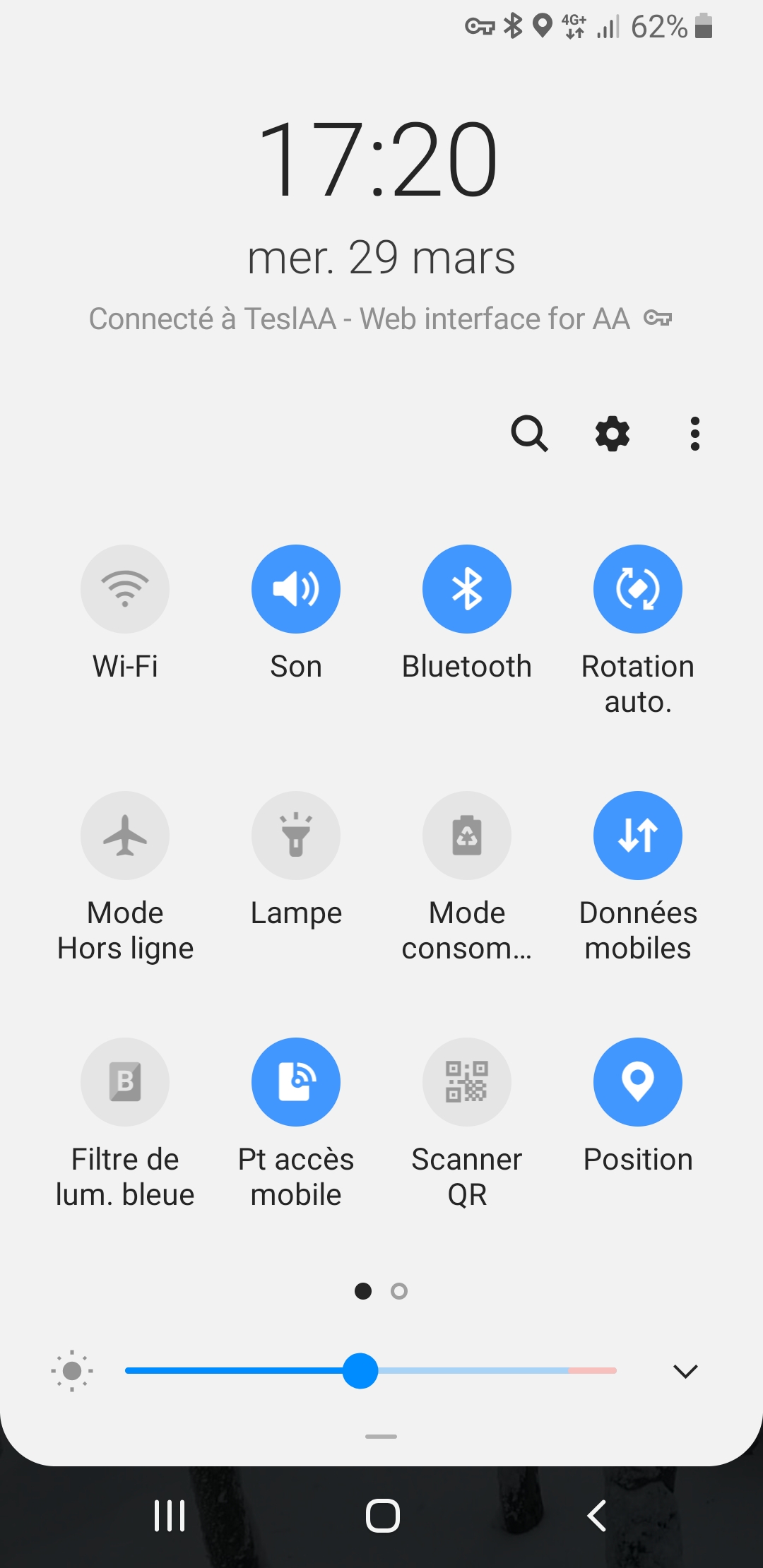Switch on the Lampe flashlight
Screen dimensions: 763x1568
pyautogui.click(x=296, y=836)
